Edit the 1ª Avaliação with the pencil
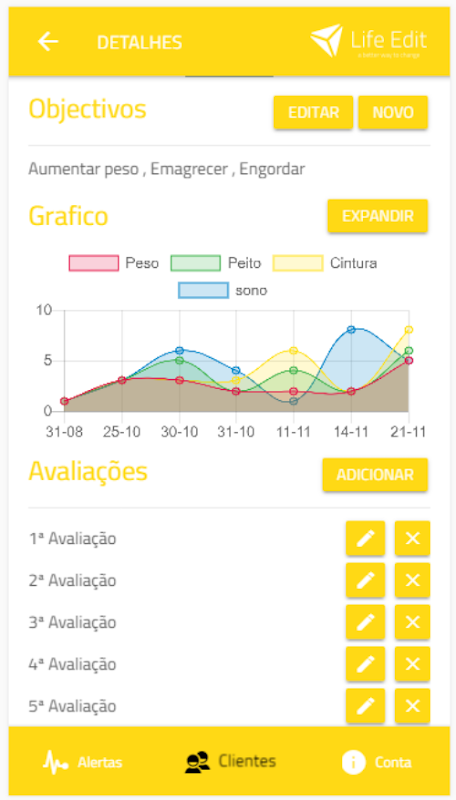 point(365,538)
